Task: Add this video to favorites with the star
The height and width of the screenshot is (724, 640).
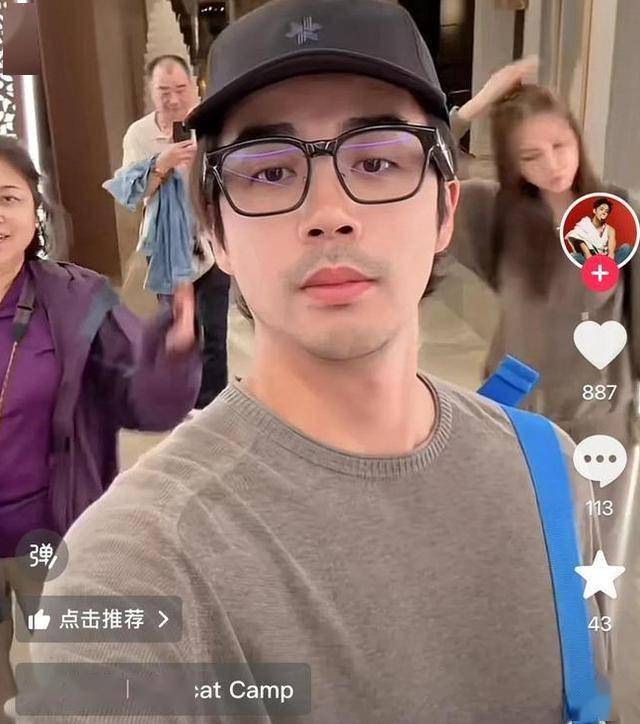Action: coord(600,577)
